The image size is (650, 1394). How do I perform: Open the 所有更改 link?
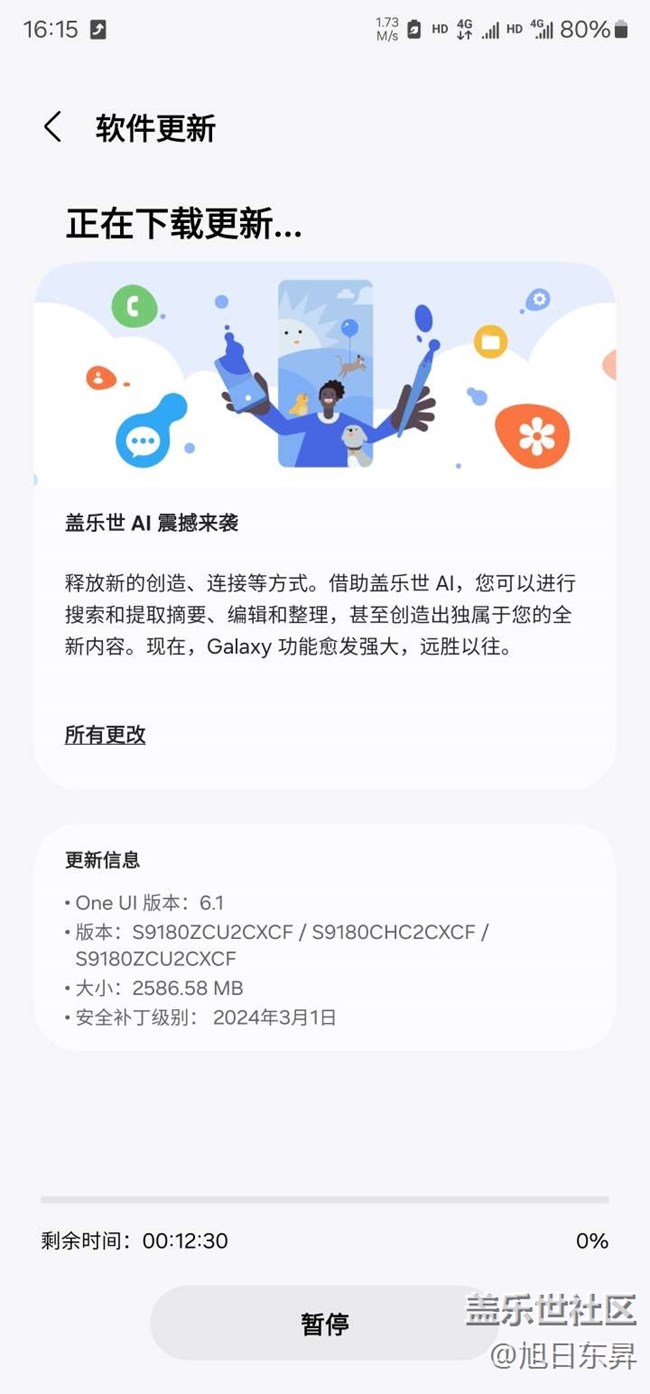[105, 735]
